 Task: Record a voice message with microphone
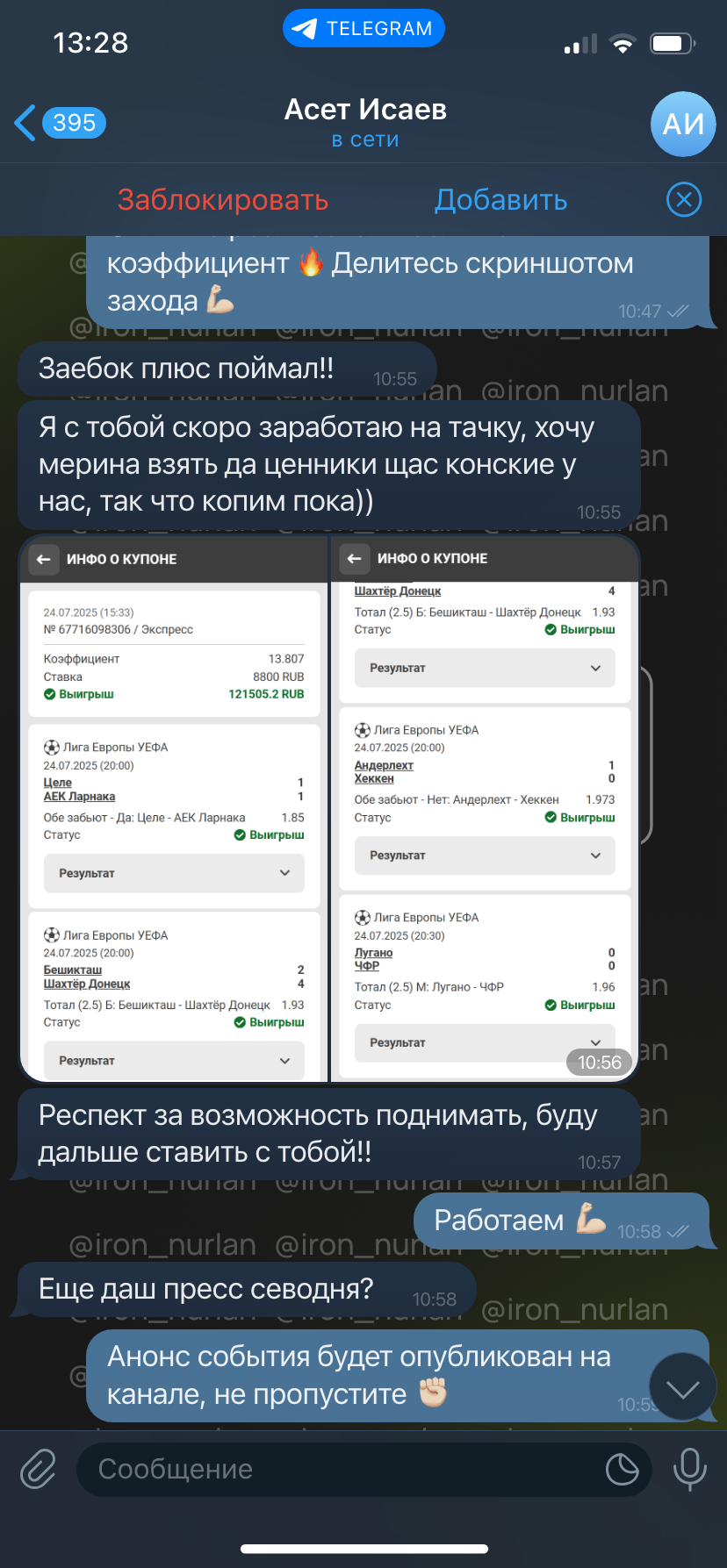click(689, 1469)
